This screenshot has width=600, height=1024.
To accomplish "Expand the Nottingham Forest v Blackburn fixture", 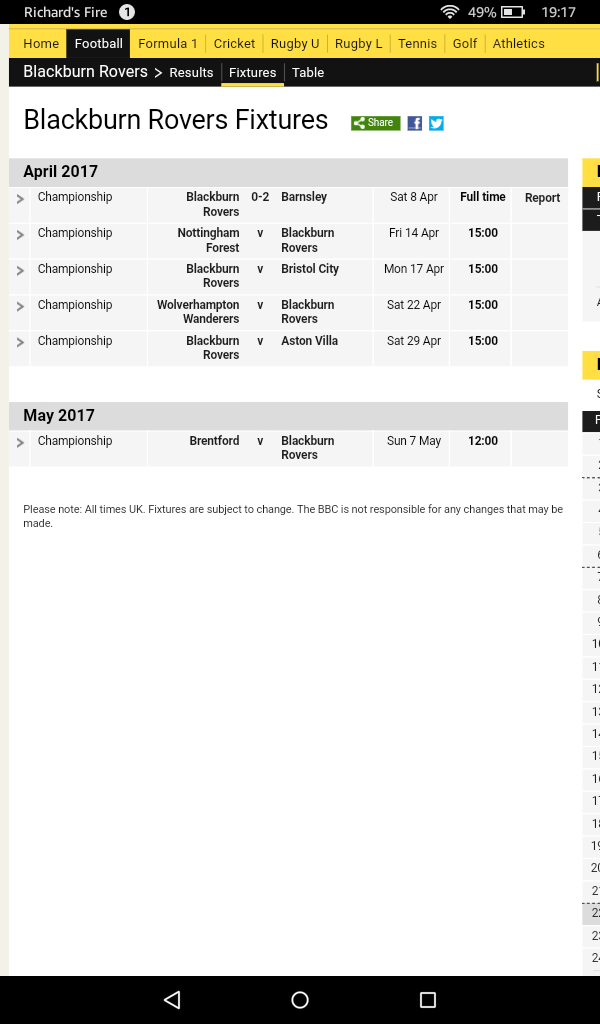I will 20,234.
